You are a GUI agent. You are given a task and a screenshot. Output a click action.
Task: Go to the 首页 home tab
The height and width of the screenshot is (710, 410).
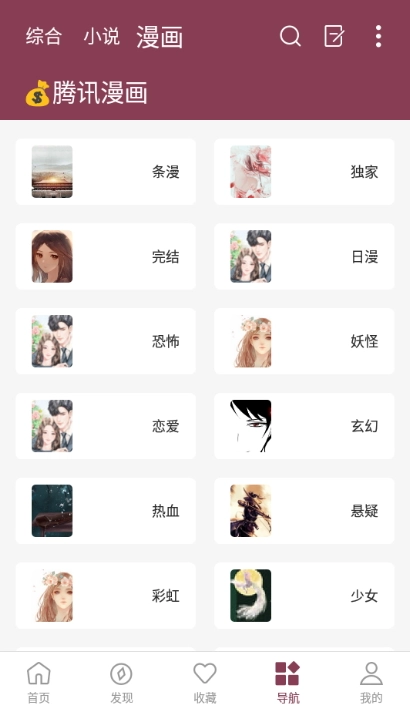click(39, 682)
